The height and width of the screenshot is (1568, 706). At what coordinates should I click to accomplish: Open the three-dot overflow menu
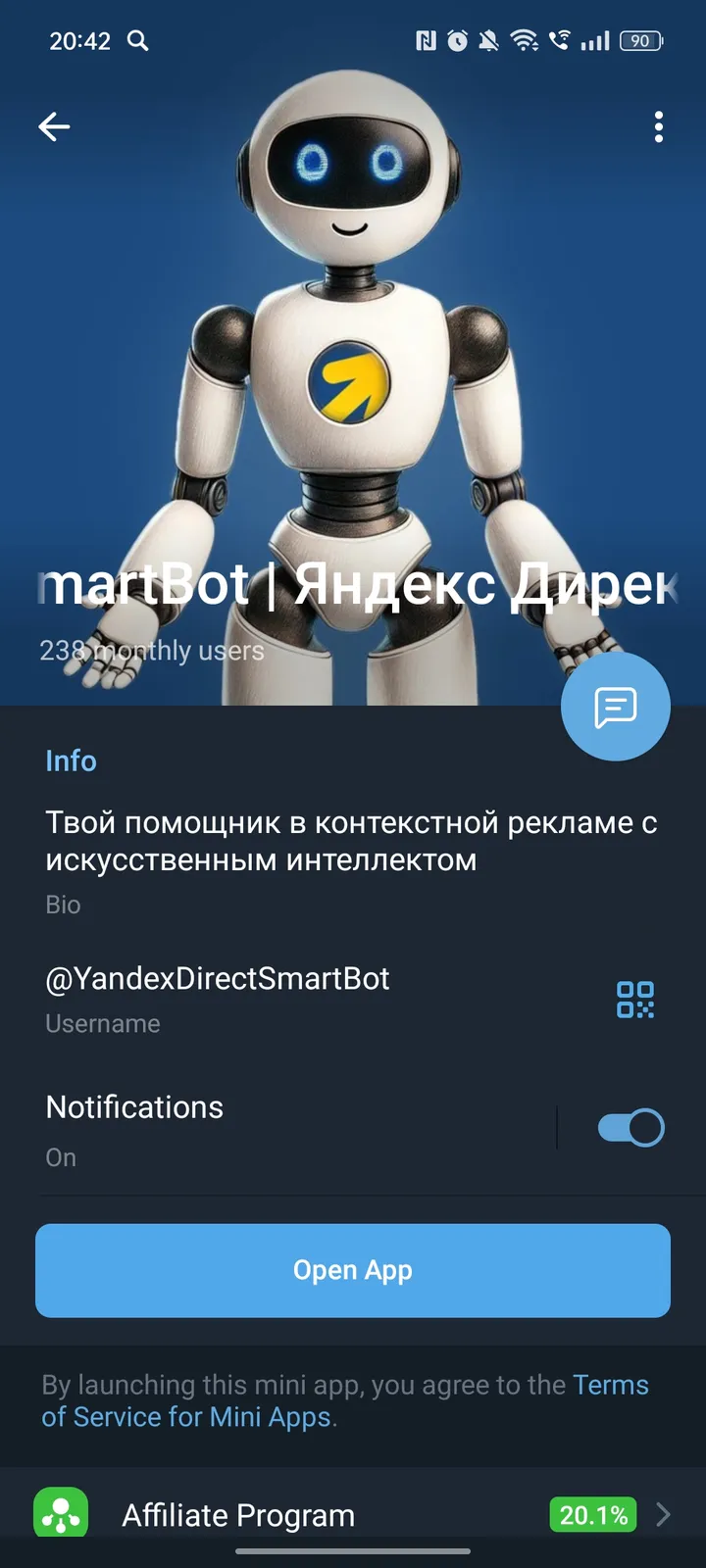tap(658, 126)
